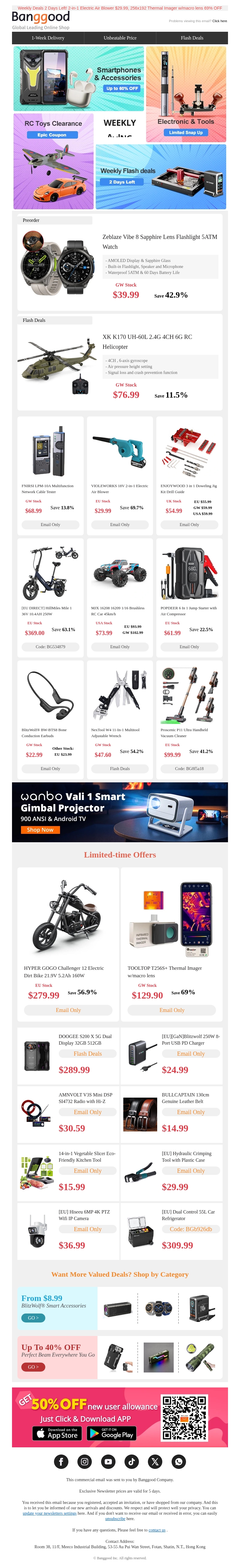The image size is (240, 1568).
Task: Open Flash Deals in the top bar
Action: [x=192, y=38]
